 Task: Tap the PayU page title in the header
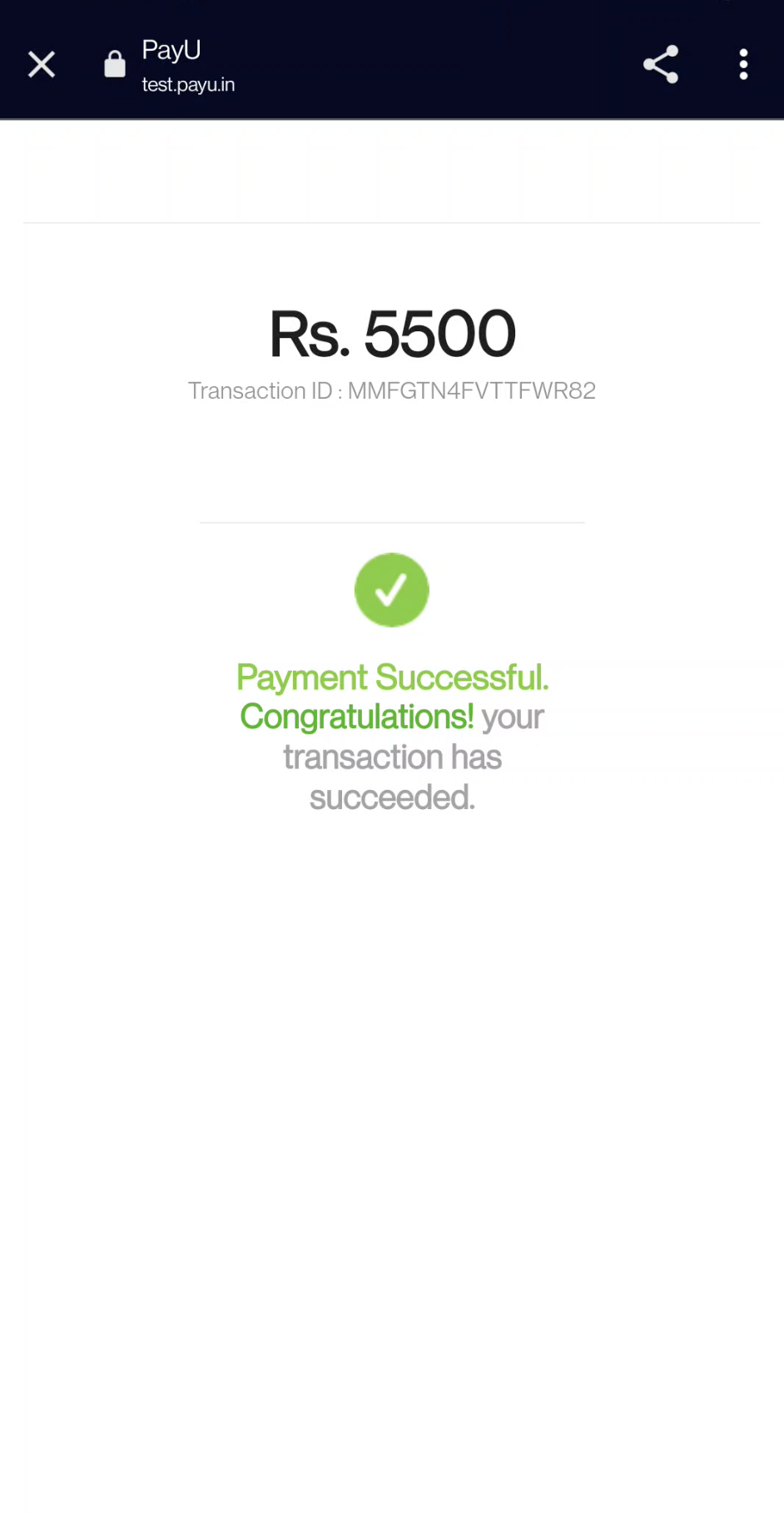[x=171, y=50]
